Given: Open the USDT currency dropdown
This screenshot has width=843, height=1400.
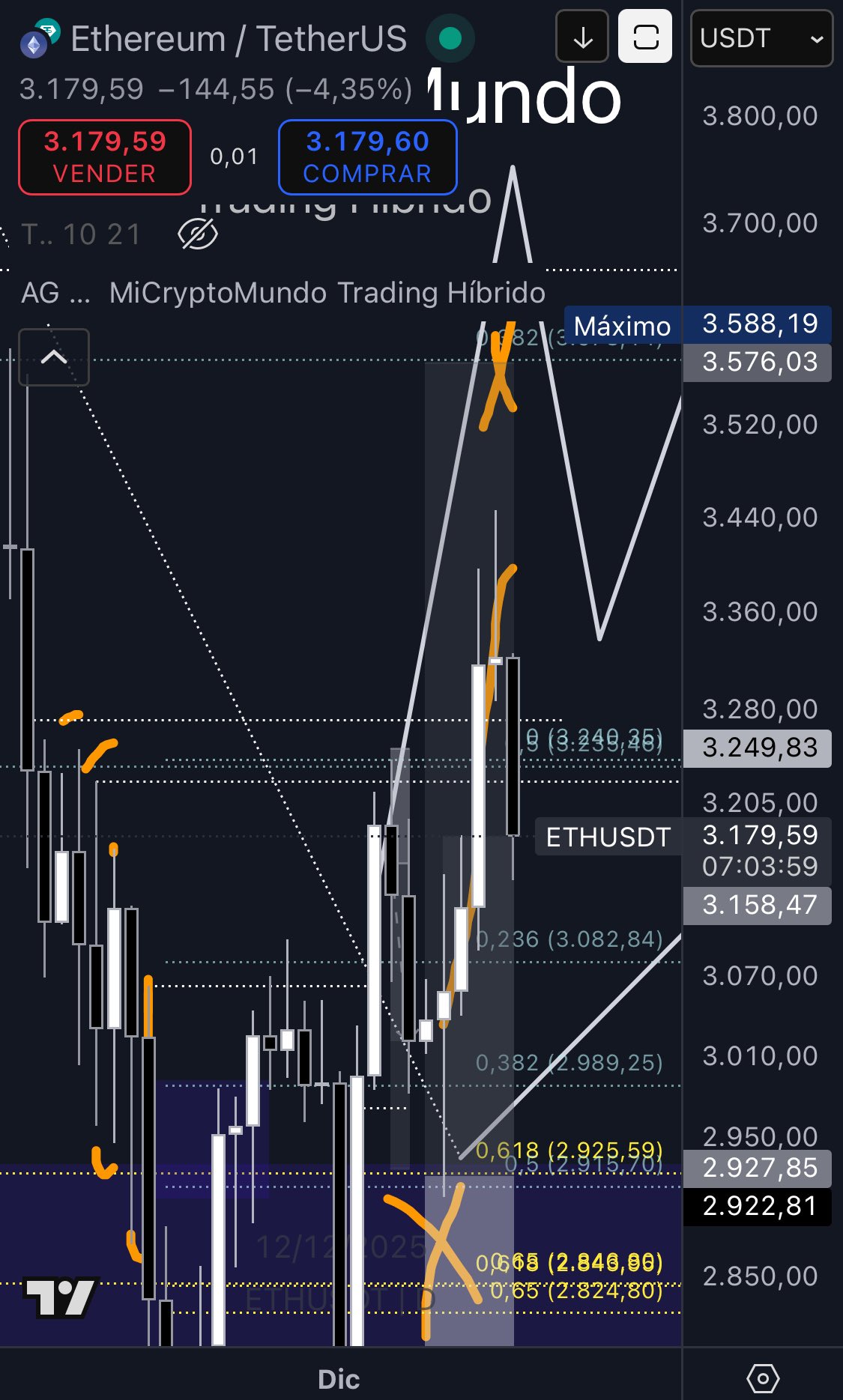Looking at the screenshot, I should 761,38.
